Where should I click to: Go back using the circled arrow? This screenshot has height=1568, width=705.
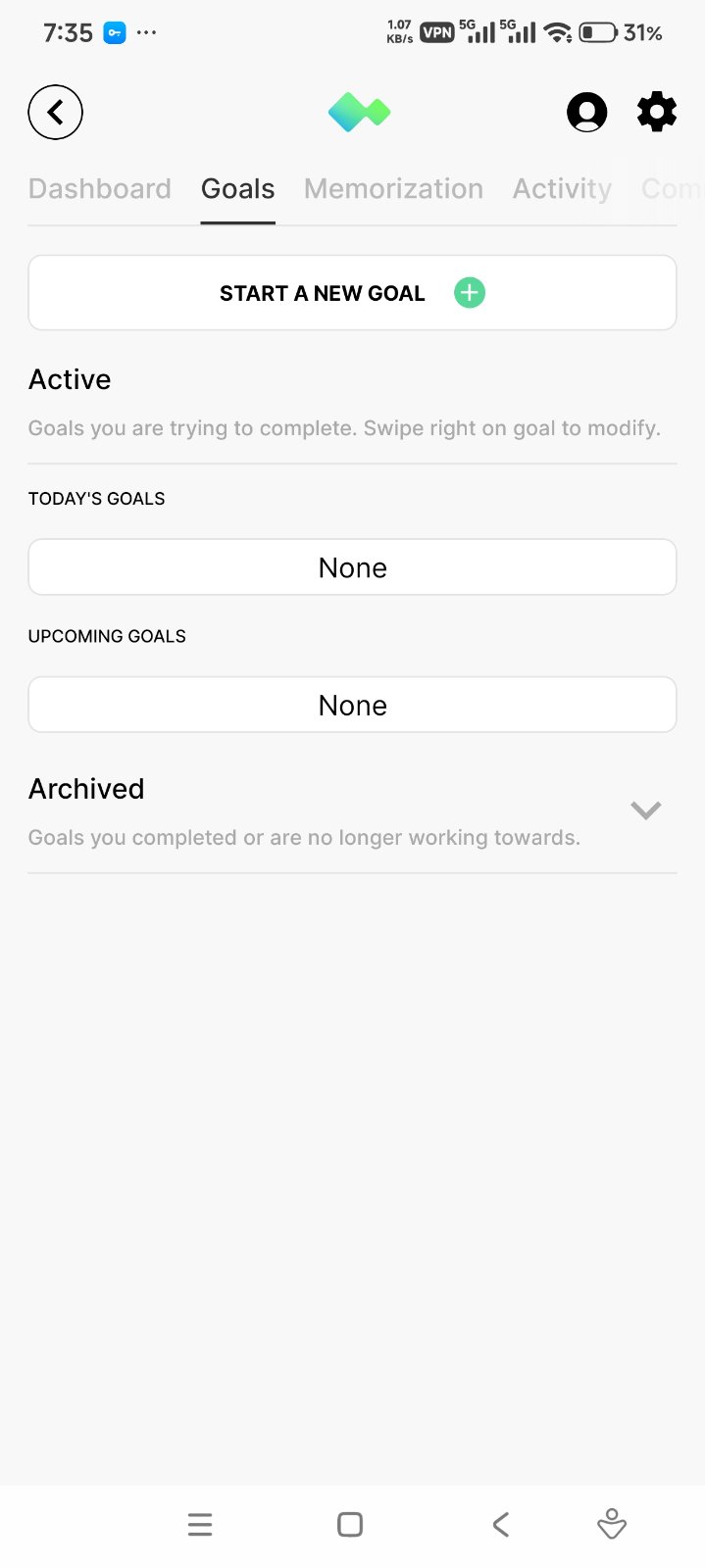(x=56, y=113)
